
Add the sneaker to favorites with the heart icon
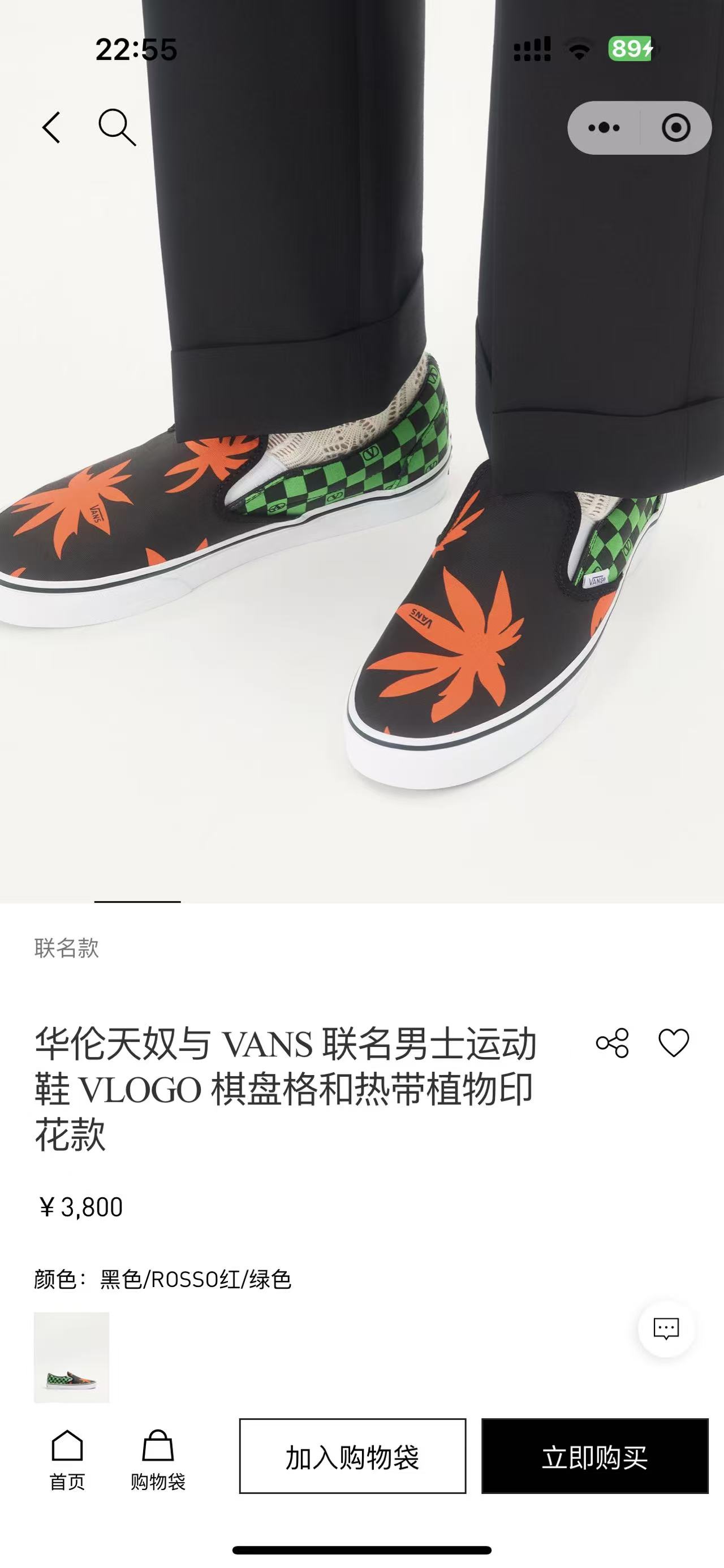tap(674, 1043)
